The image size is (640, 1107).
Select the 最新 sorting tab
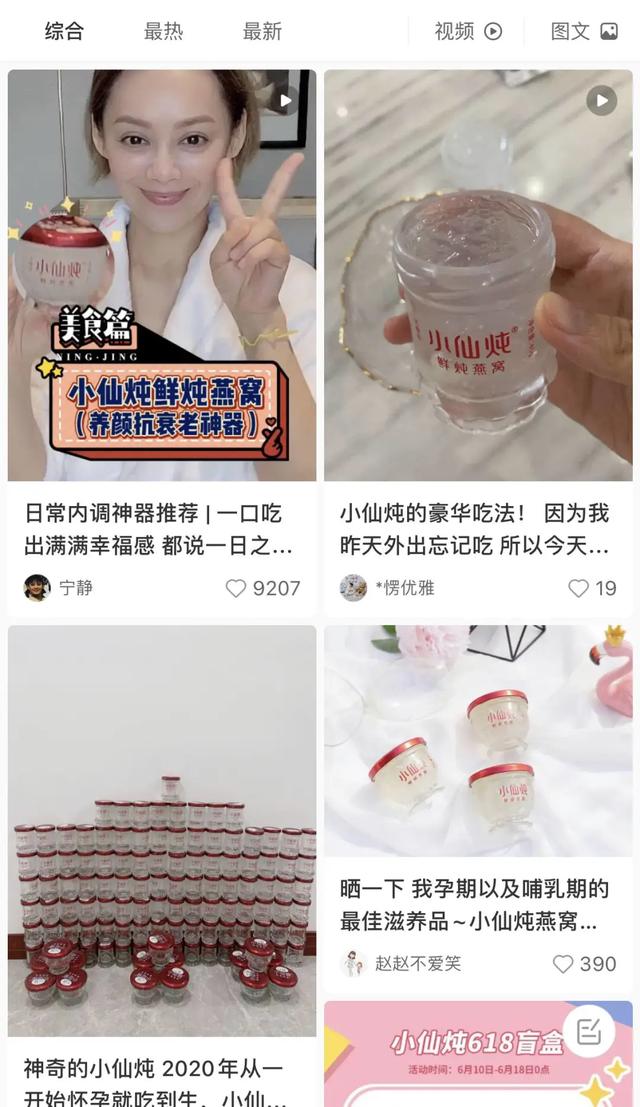tap(262, 31)
